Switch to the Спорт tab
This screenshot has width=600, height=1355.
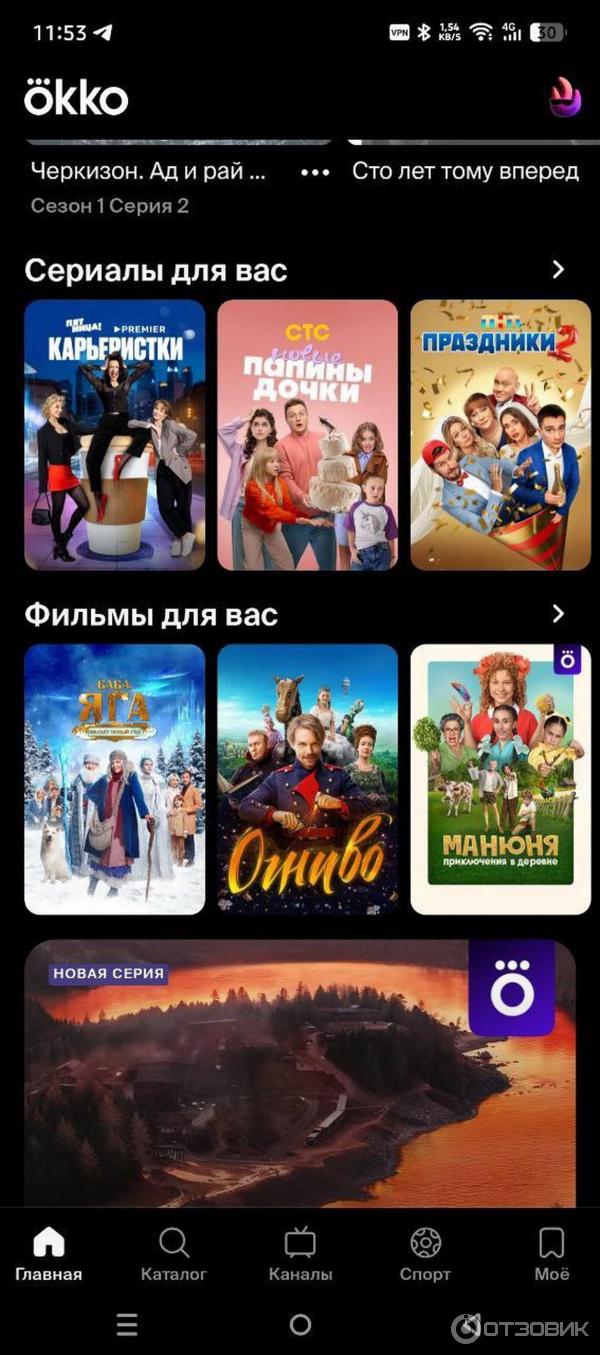point(425,1255)
